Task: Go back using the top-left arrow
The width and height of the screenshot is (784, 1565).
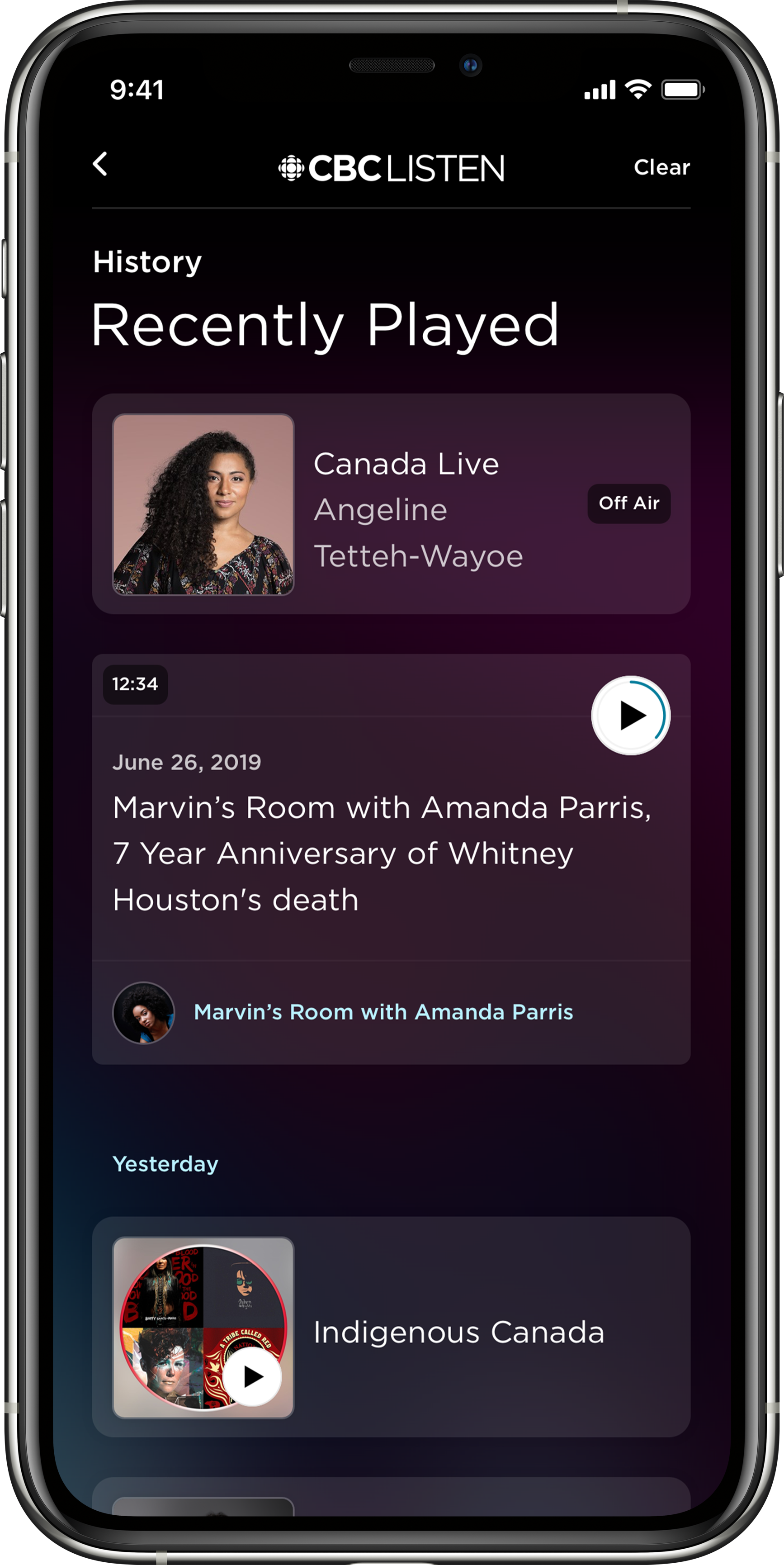Action: 100,164
